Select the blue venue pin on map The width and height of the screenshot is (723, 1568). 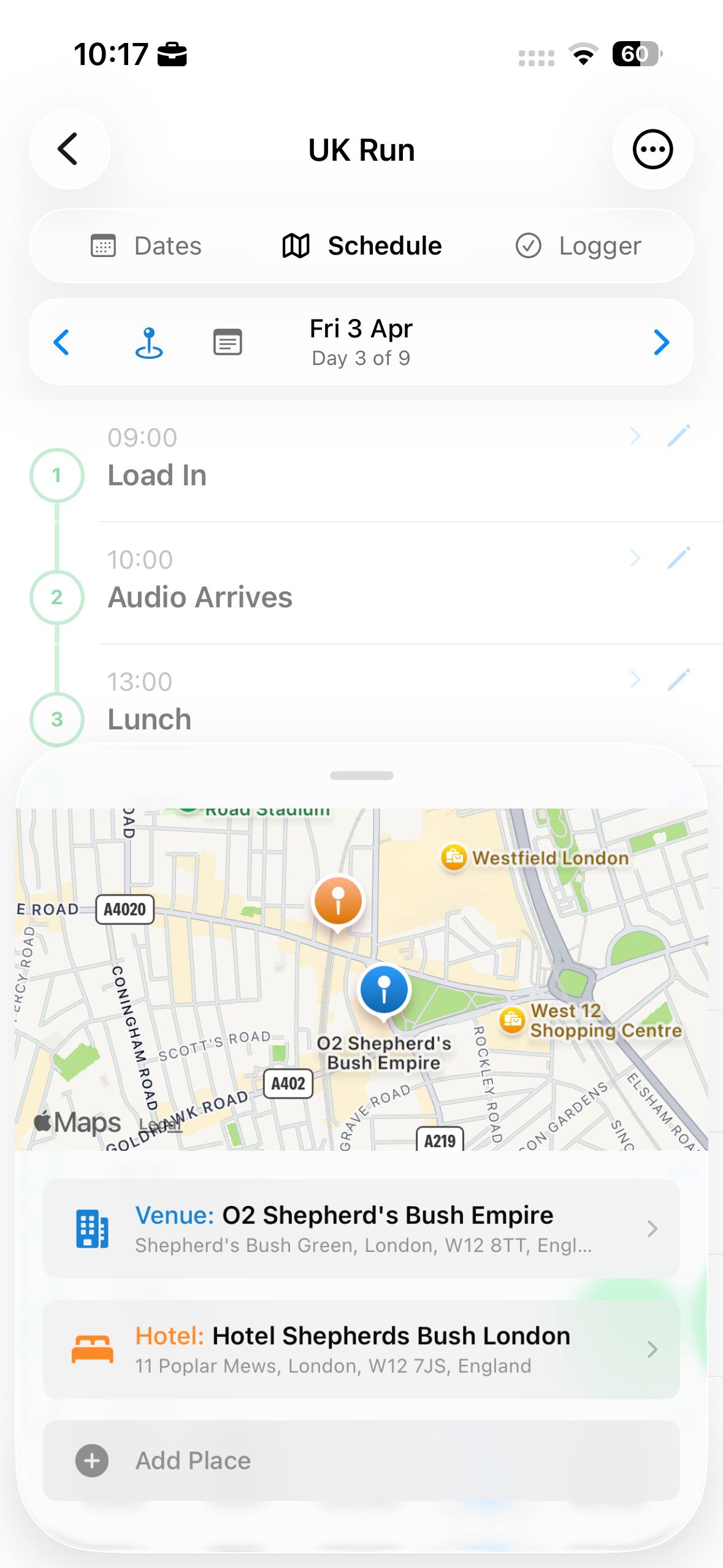click(x=384, y=989)
